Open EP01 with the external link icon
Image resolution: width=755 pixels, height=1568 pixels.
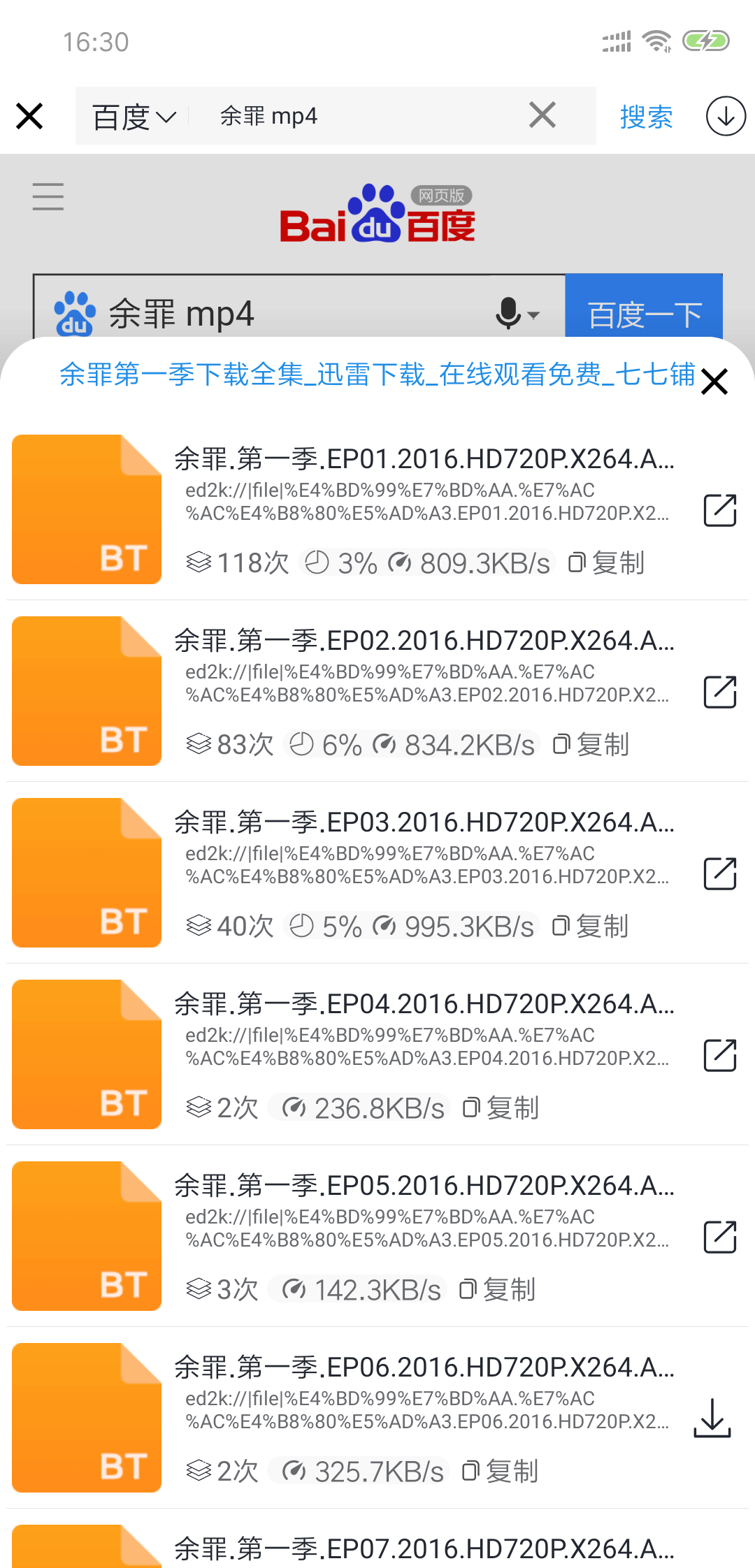tap(719, 511)
